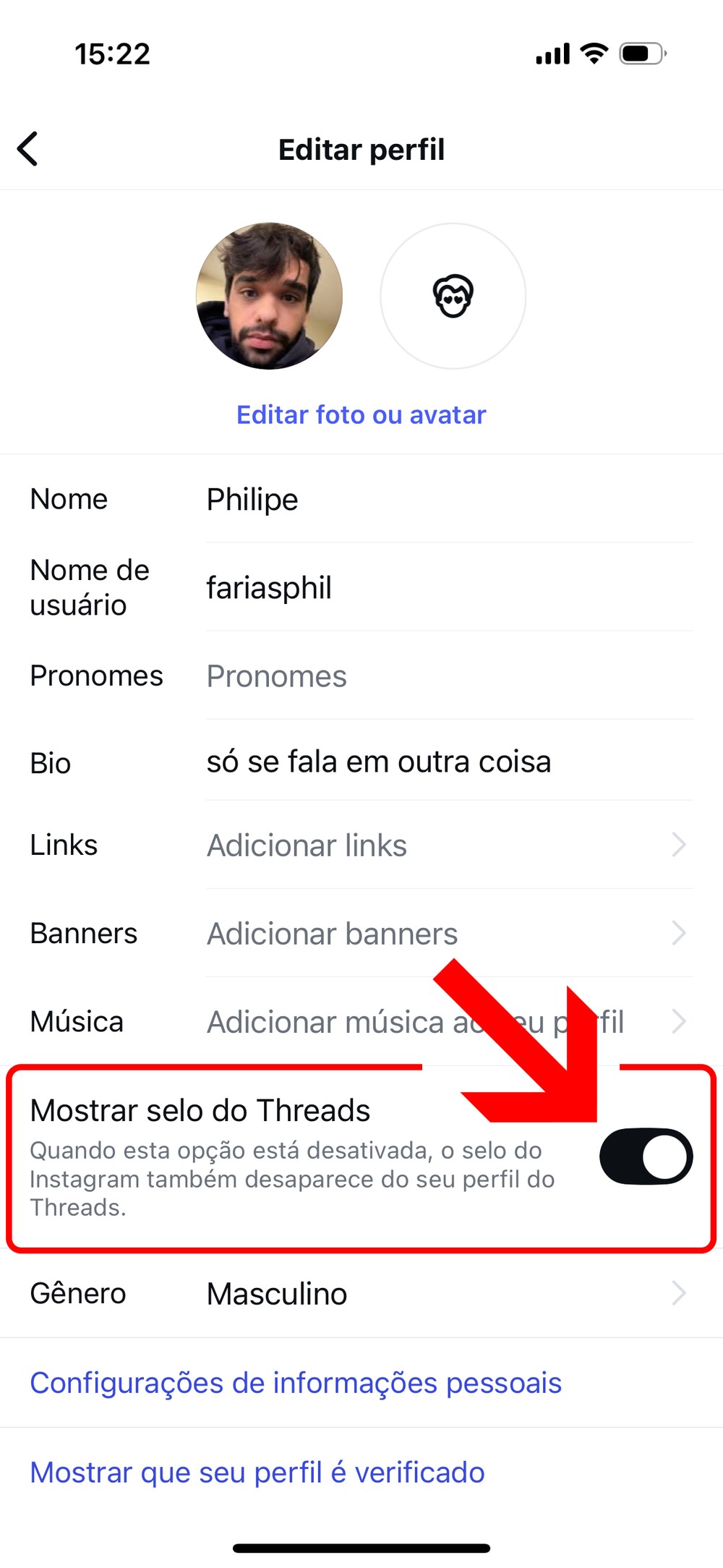
Task: Open the avatar circle
Action: [x=453, y=296]
